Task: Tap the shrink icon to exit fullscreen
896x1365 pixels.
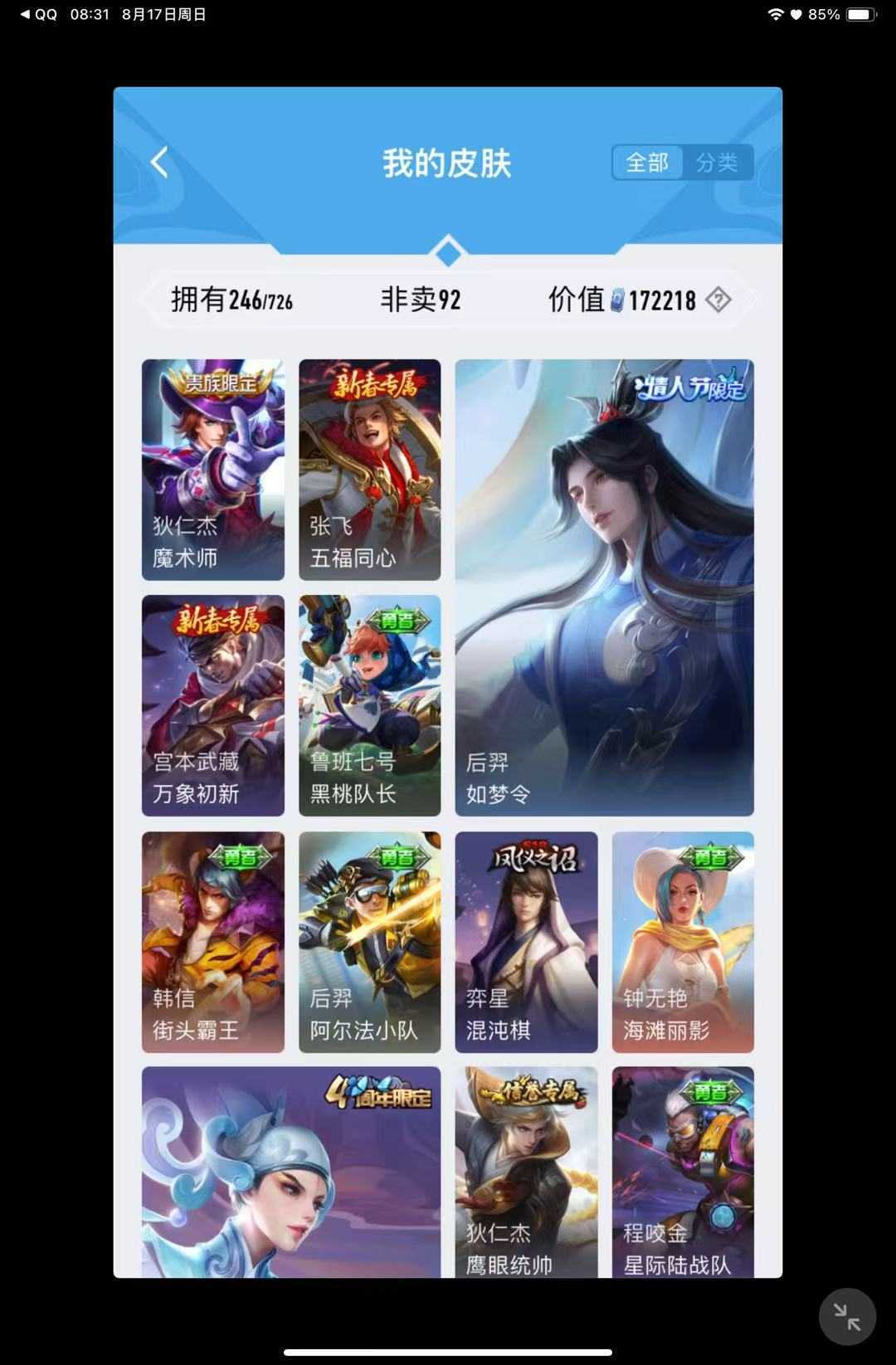Action: coord(847,1317)
